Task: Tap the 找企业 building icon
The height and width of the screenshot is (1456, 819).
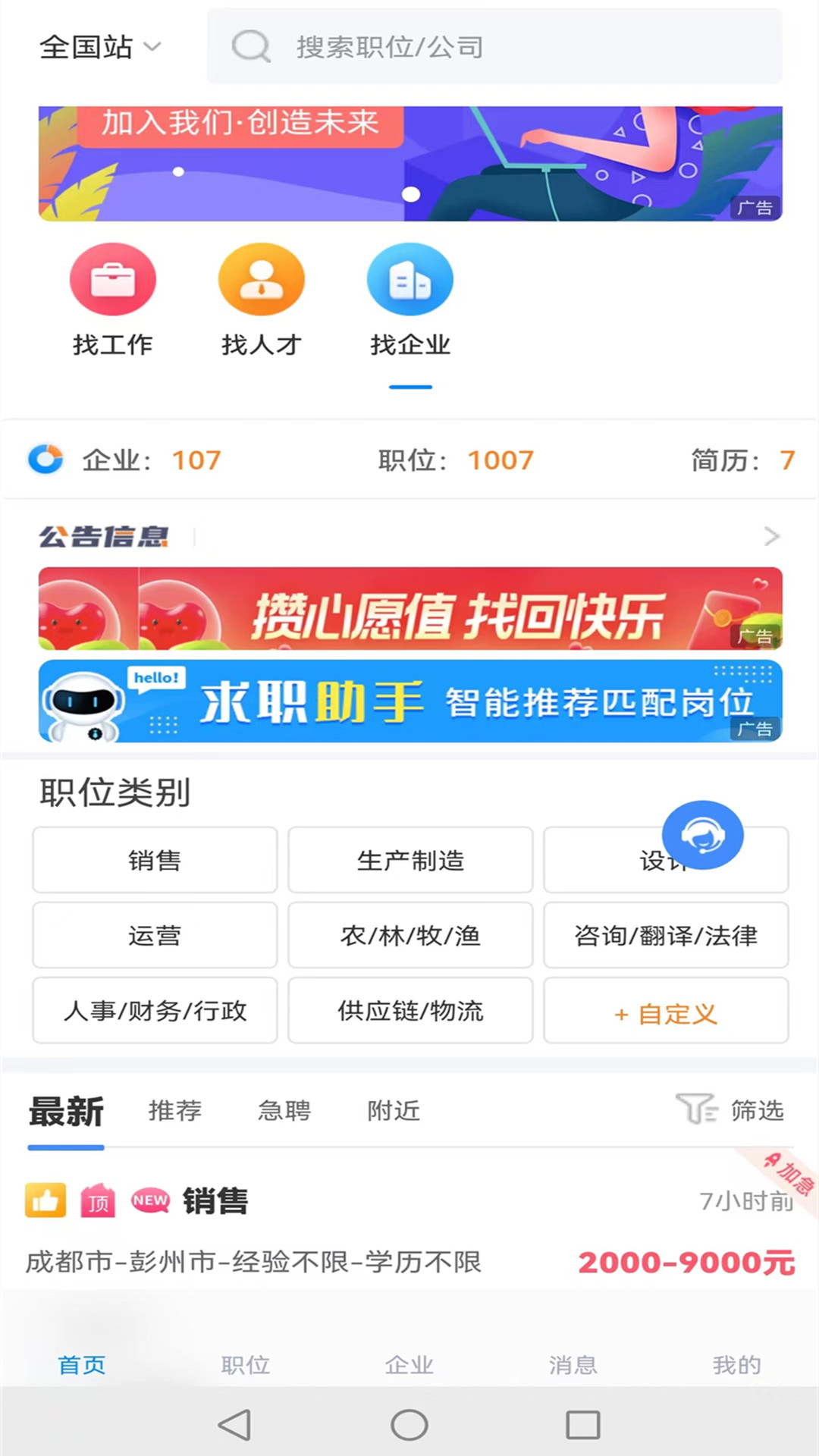Action: point(409,278)
